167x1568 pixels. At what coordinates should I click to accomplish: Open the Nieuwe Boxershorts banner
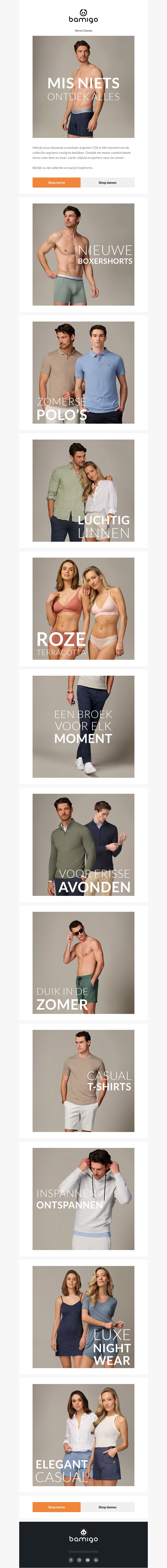pyautogui.click(x=83, y=255)
